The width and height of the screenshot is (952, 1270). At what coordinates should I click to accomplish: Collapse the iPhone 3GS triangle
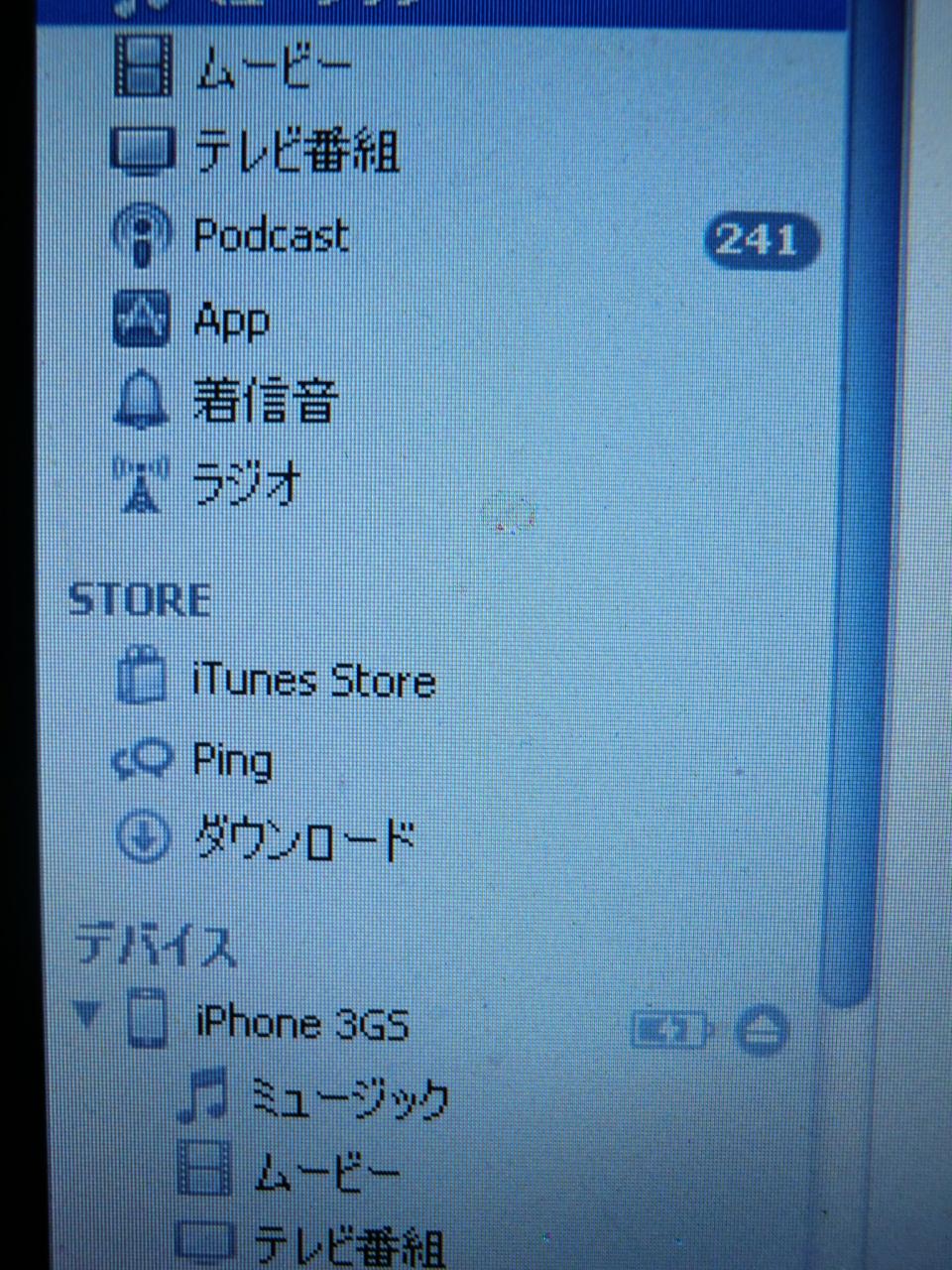87,1014
